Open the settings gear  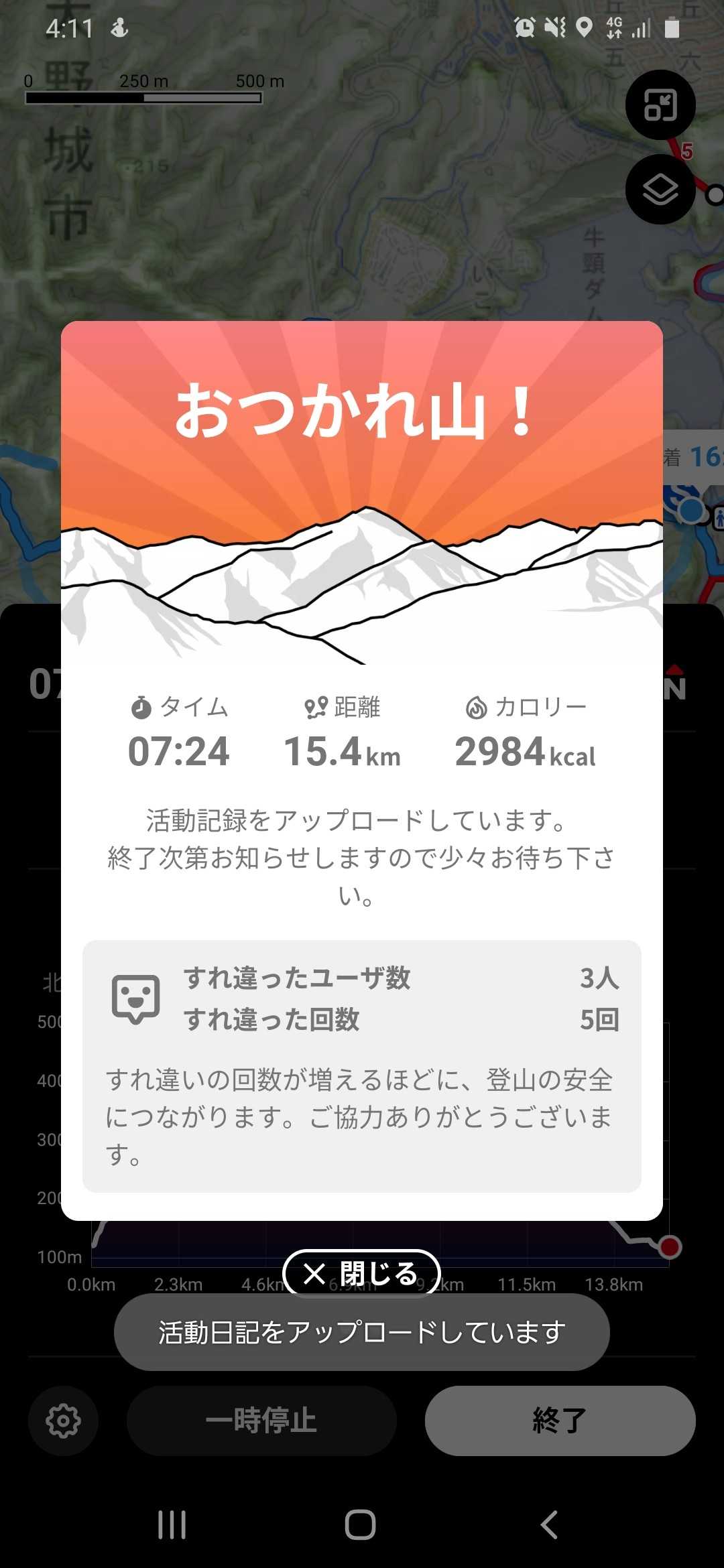(x=63, y=1421)
